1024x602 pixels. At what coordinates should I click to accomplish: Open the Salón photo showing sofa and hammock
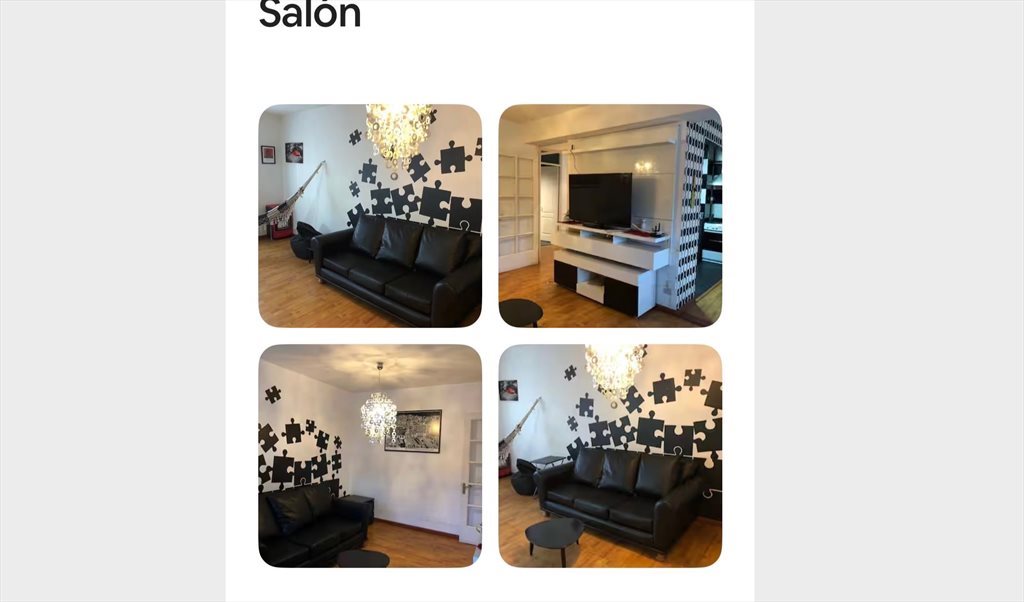(370, 216)
